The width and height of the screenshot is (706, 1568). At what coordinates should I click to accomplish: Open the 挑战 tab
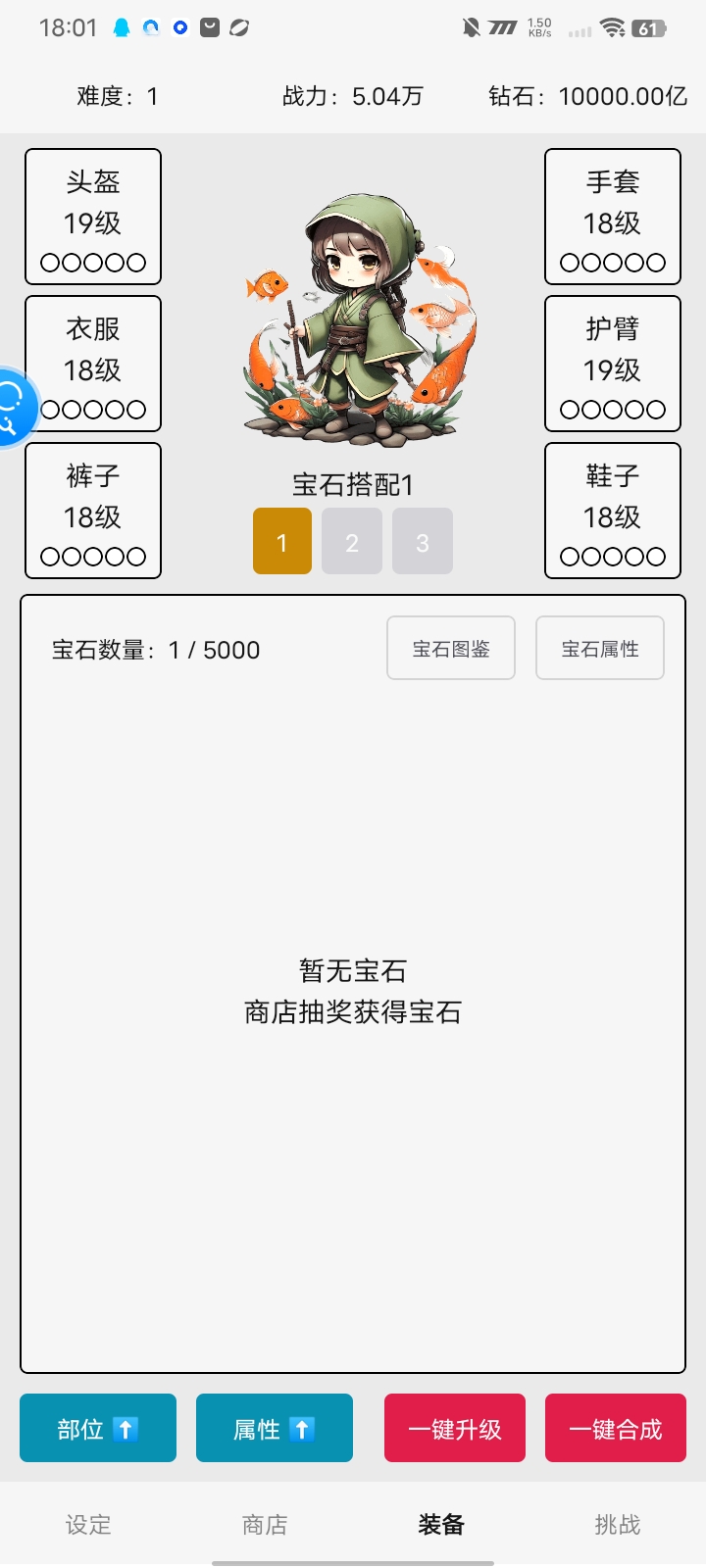click(618, 1524)
